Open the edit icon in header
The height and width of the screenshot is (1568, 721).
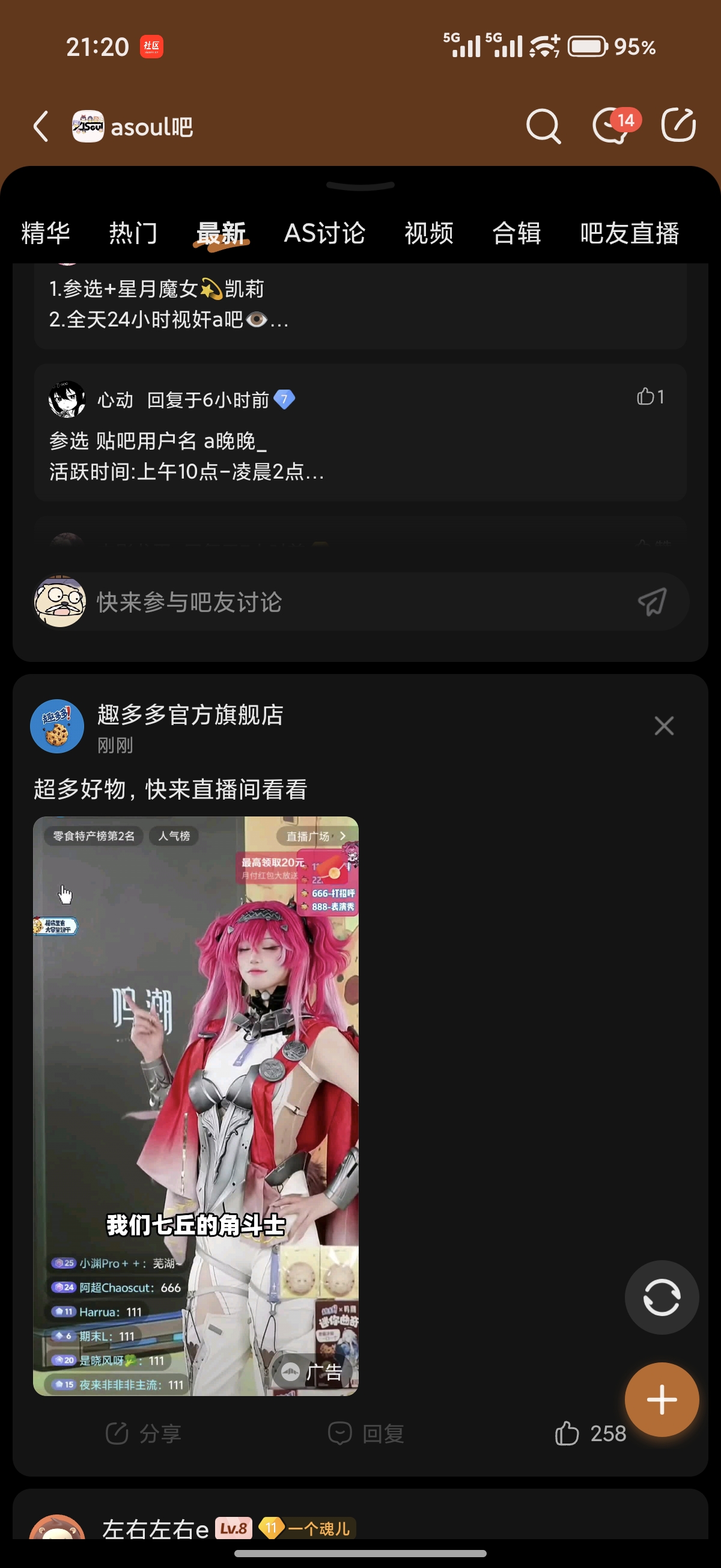678,126
